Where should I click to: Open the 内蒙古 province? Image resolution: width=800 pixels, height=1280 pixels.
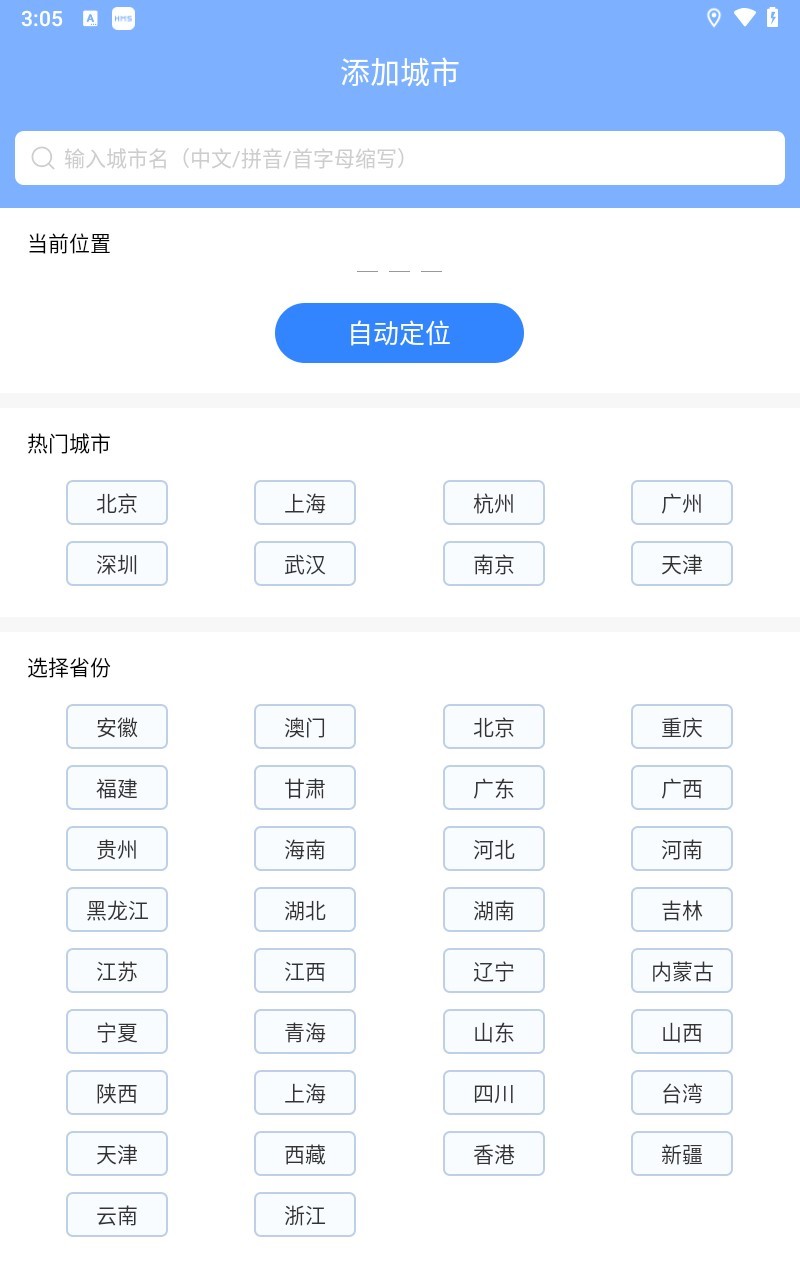tap(682, 971)
